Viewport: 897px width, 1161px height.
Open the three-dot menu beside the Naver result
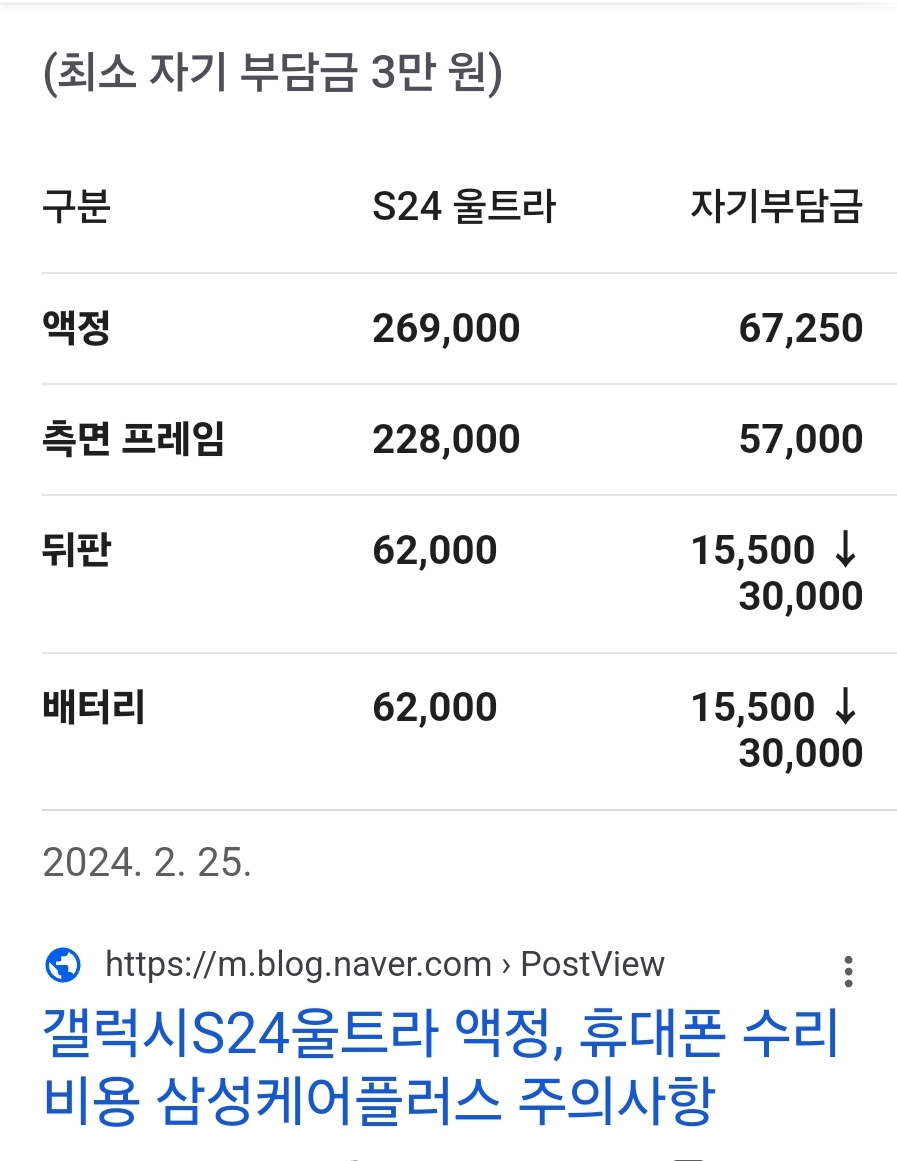[x=848, y=971]
